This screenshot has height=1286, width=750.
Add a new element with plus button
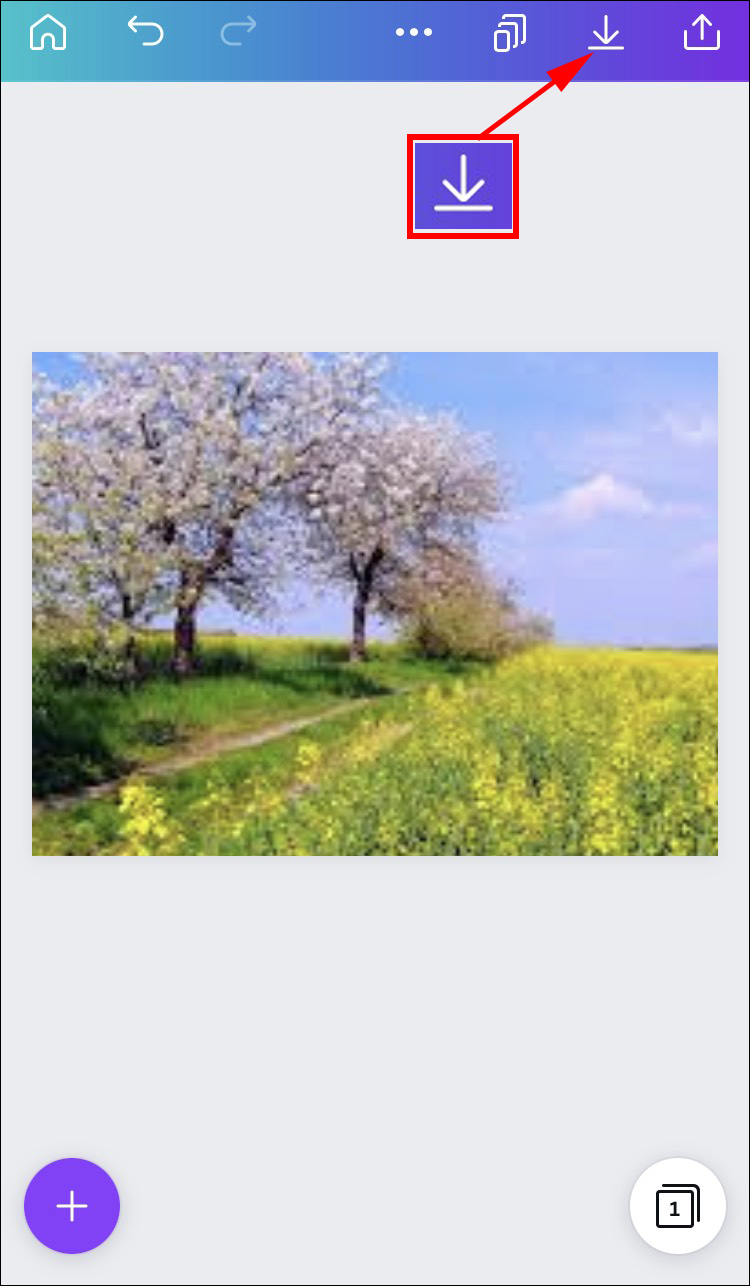coord(72,1206)
